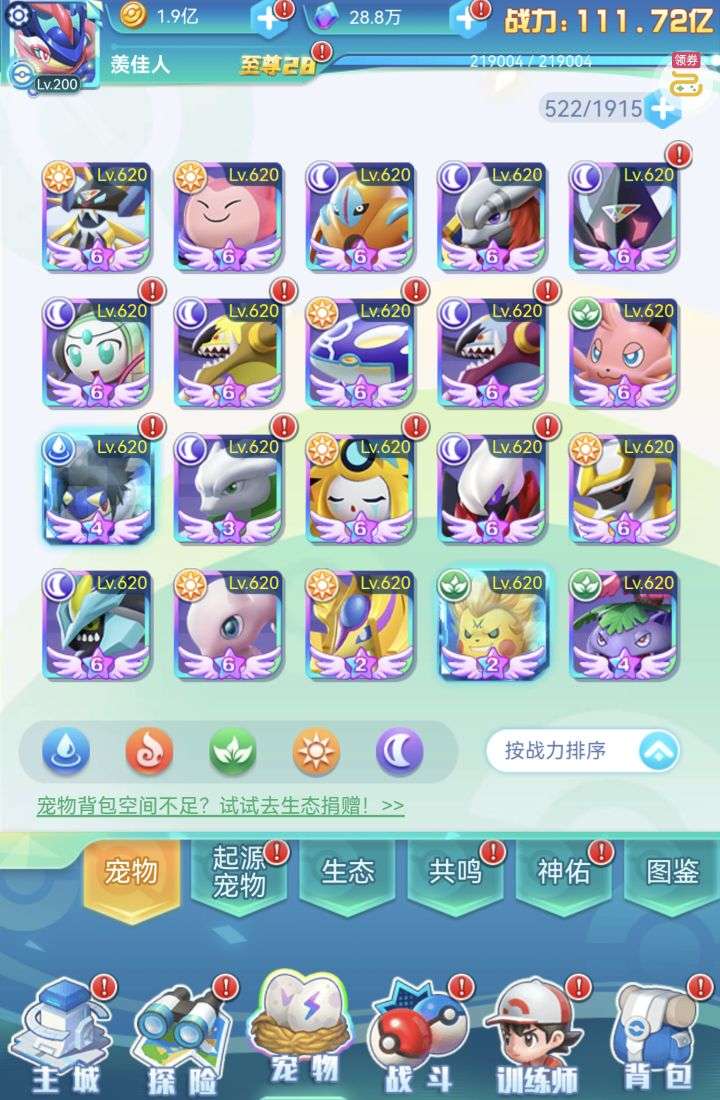Filter pets by dark moon attribute

point(399,750)
